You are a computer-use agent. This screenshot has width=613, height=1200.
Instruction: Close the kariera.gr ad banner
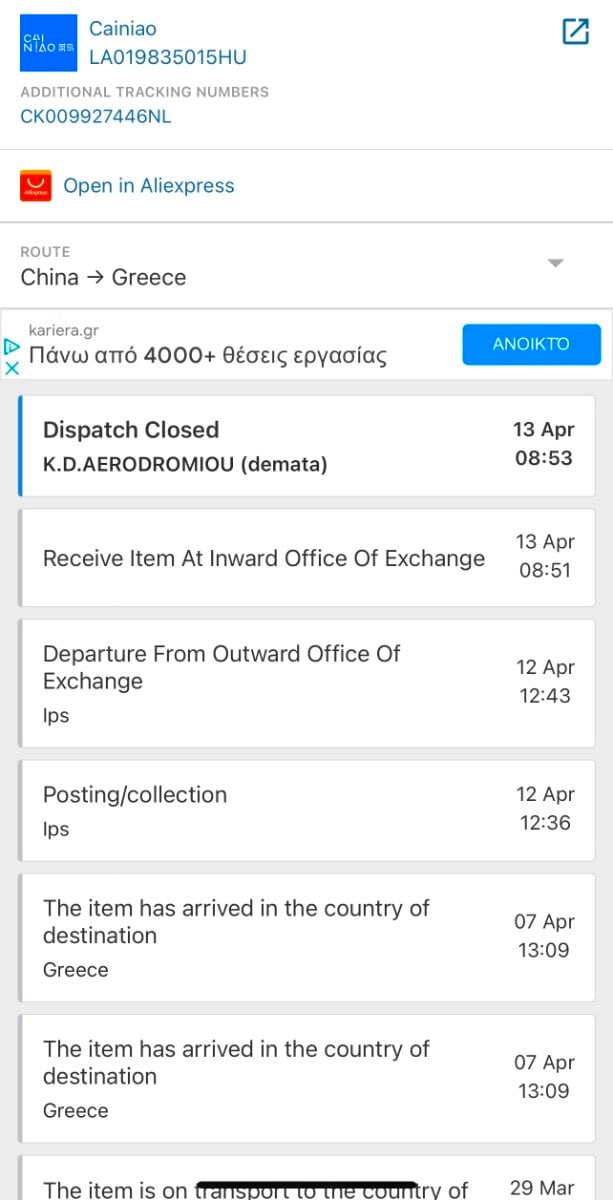pos(12,368)
